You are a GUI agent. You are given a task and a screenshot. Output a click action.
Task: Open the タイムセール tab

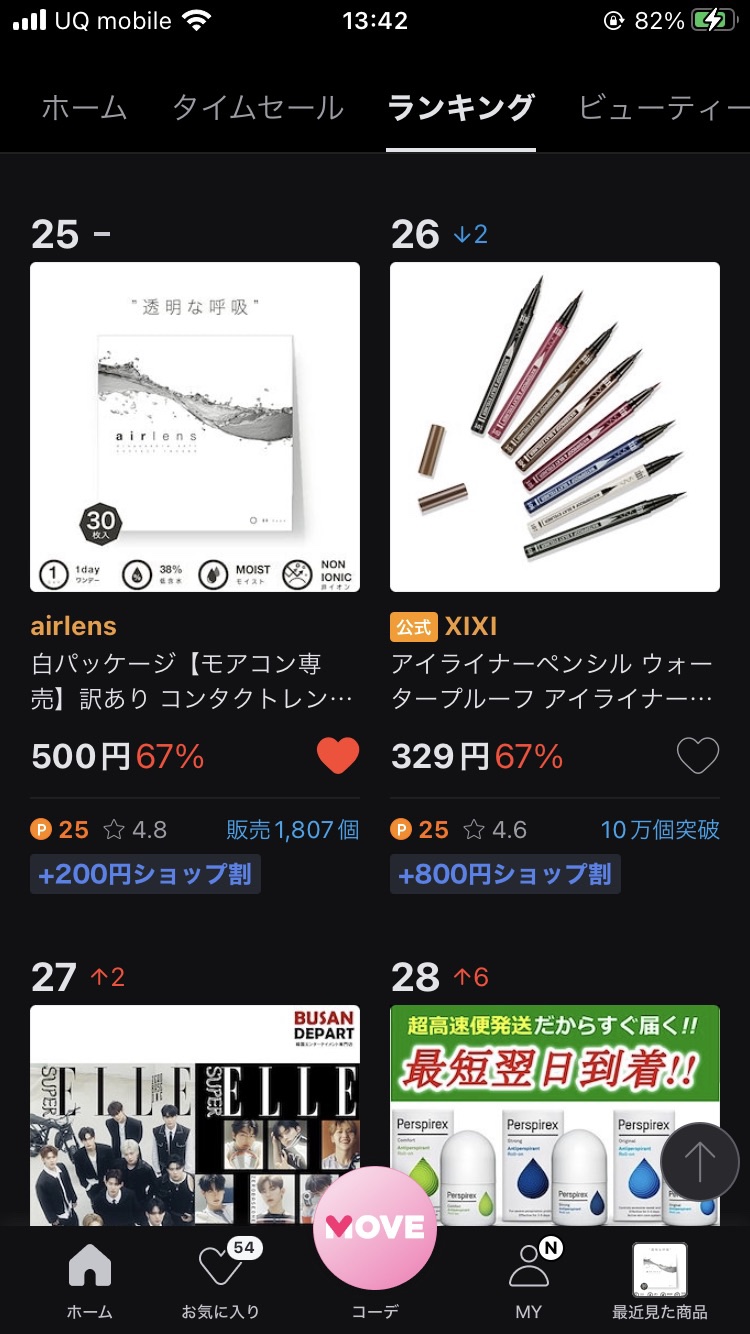(x=258, y=108)
